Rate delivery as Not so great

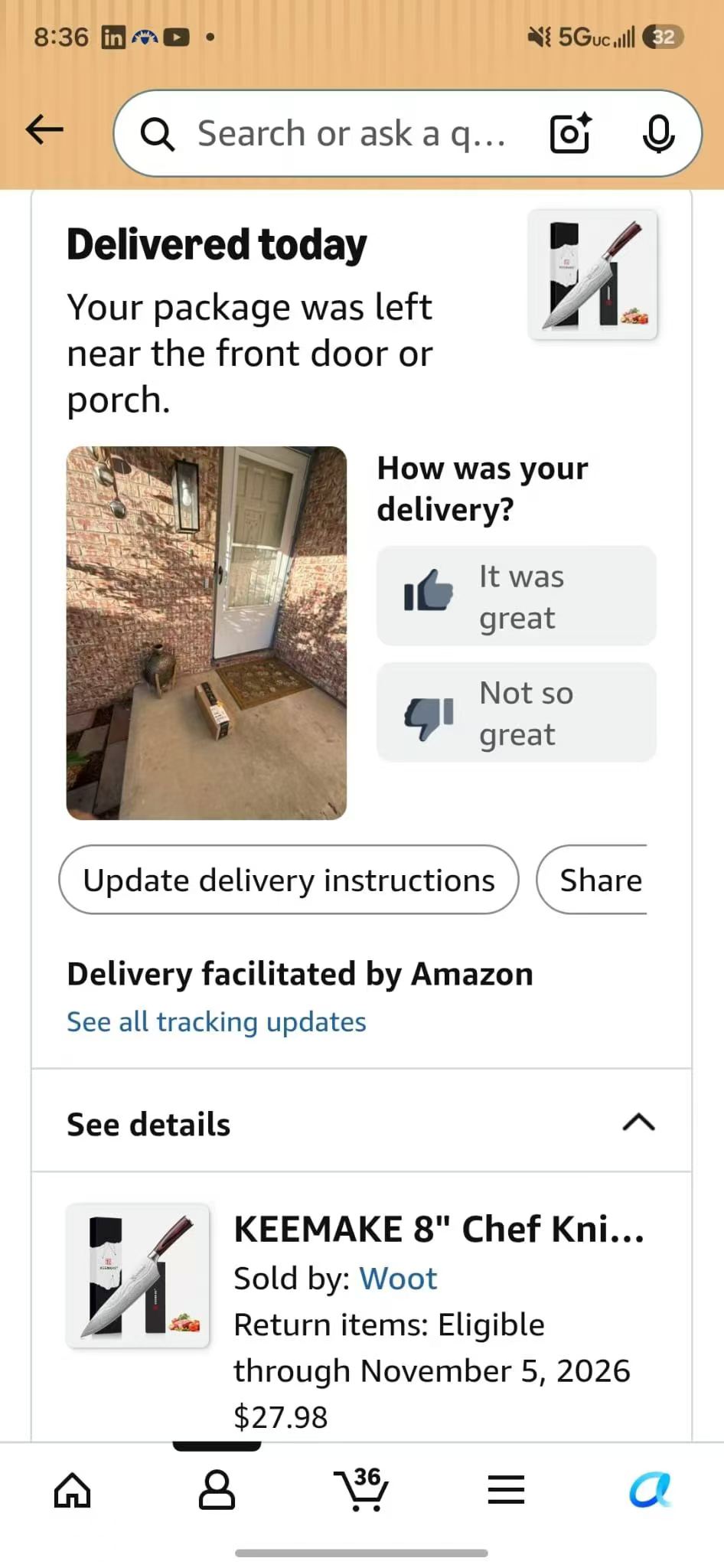point(517,712)
